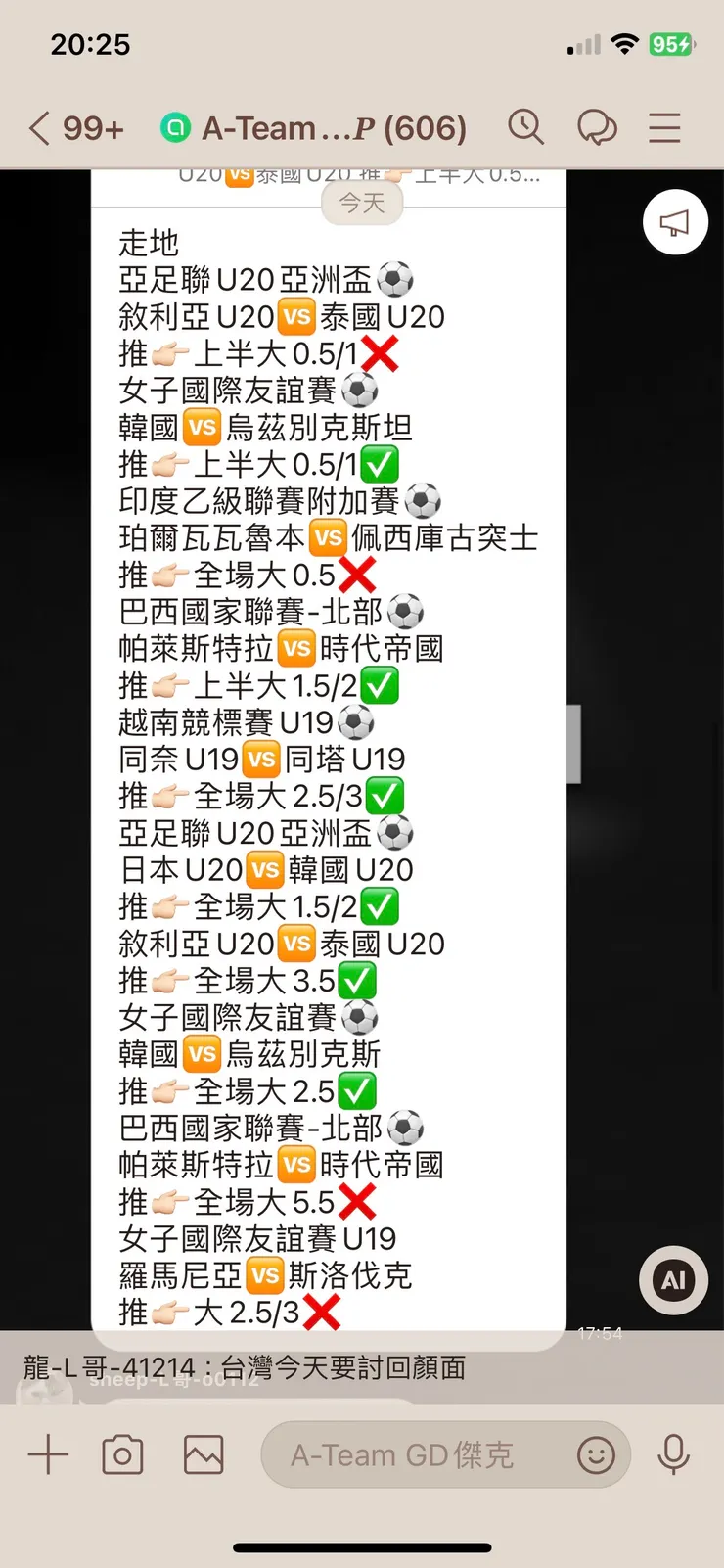
Task: Tap the AI assistant floating button
Action: [673, 1279]
